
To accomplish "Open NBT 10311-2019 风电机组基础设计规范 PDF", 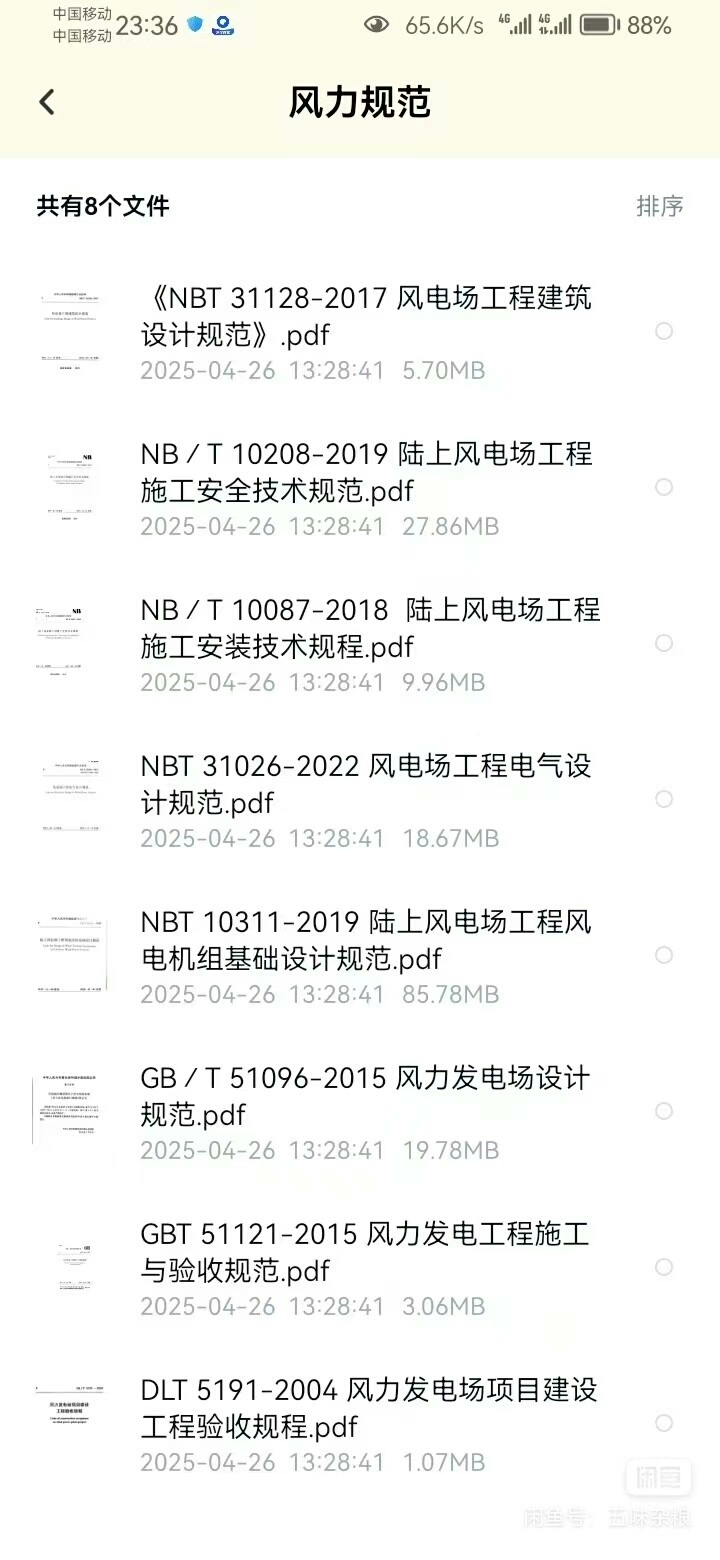I will (x=366, y=940).
